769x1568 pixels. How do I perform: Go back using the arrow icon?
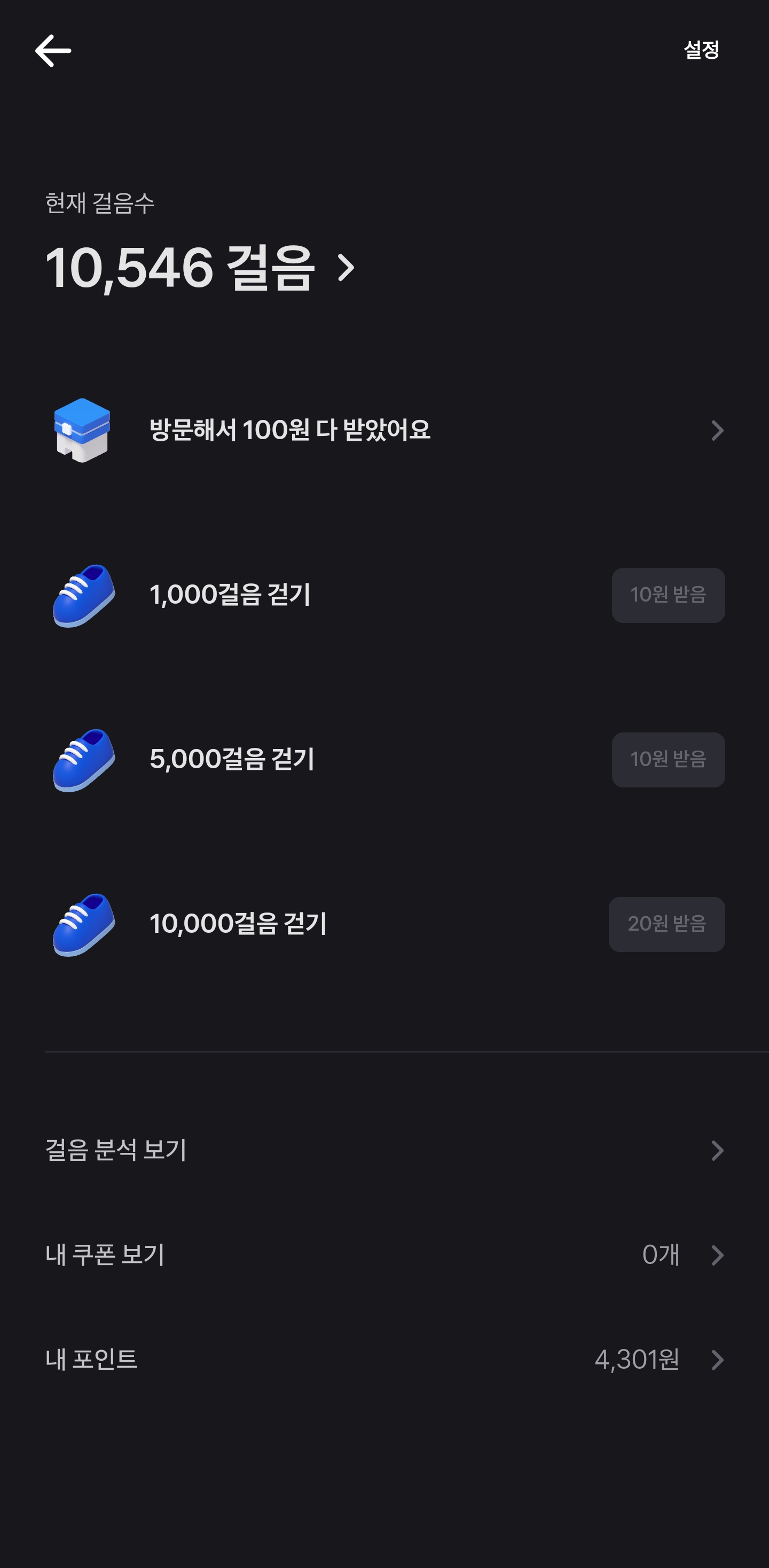tap(53, 51)
